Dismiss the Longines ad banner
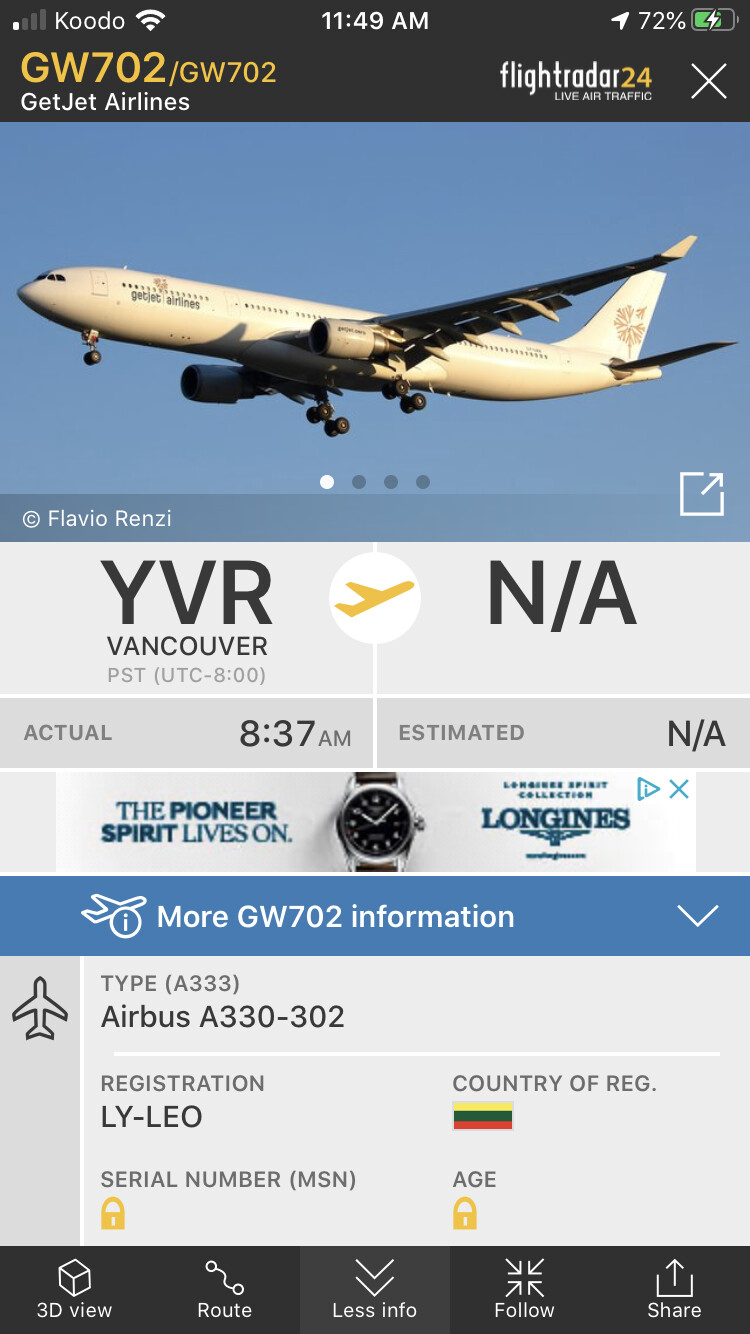The width and height of the screenshot is (750, 1334). click(x=679, y=789)
